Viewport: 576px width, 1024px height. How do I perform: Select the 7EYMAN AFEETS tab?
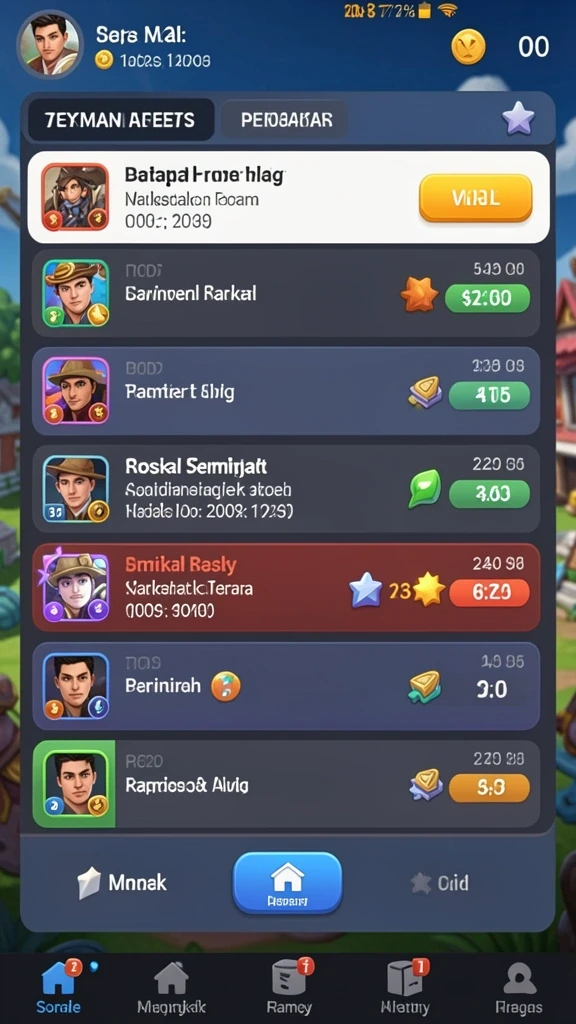120,120
